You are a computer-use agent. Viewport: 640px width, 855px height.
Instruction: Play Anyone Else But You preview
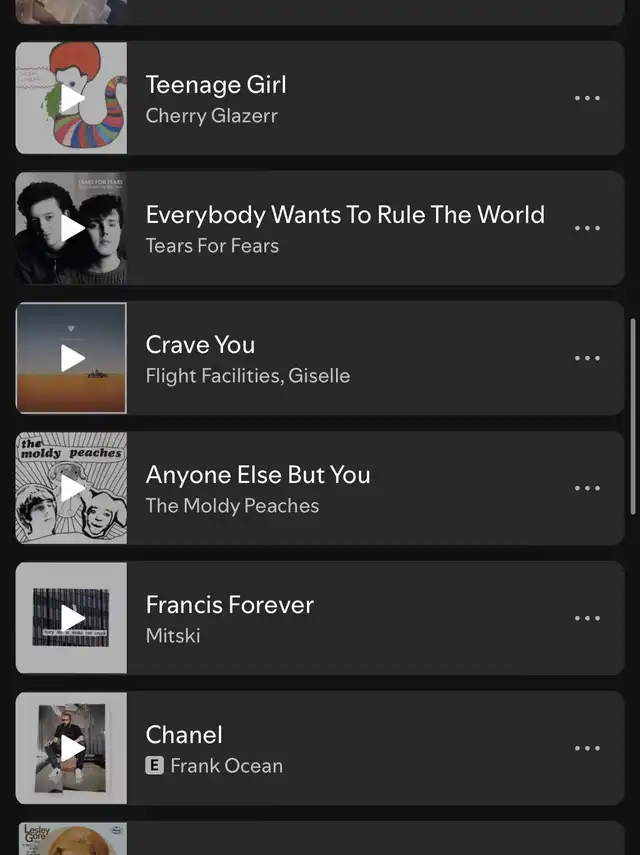(72, 488)
